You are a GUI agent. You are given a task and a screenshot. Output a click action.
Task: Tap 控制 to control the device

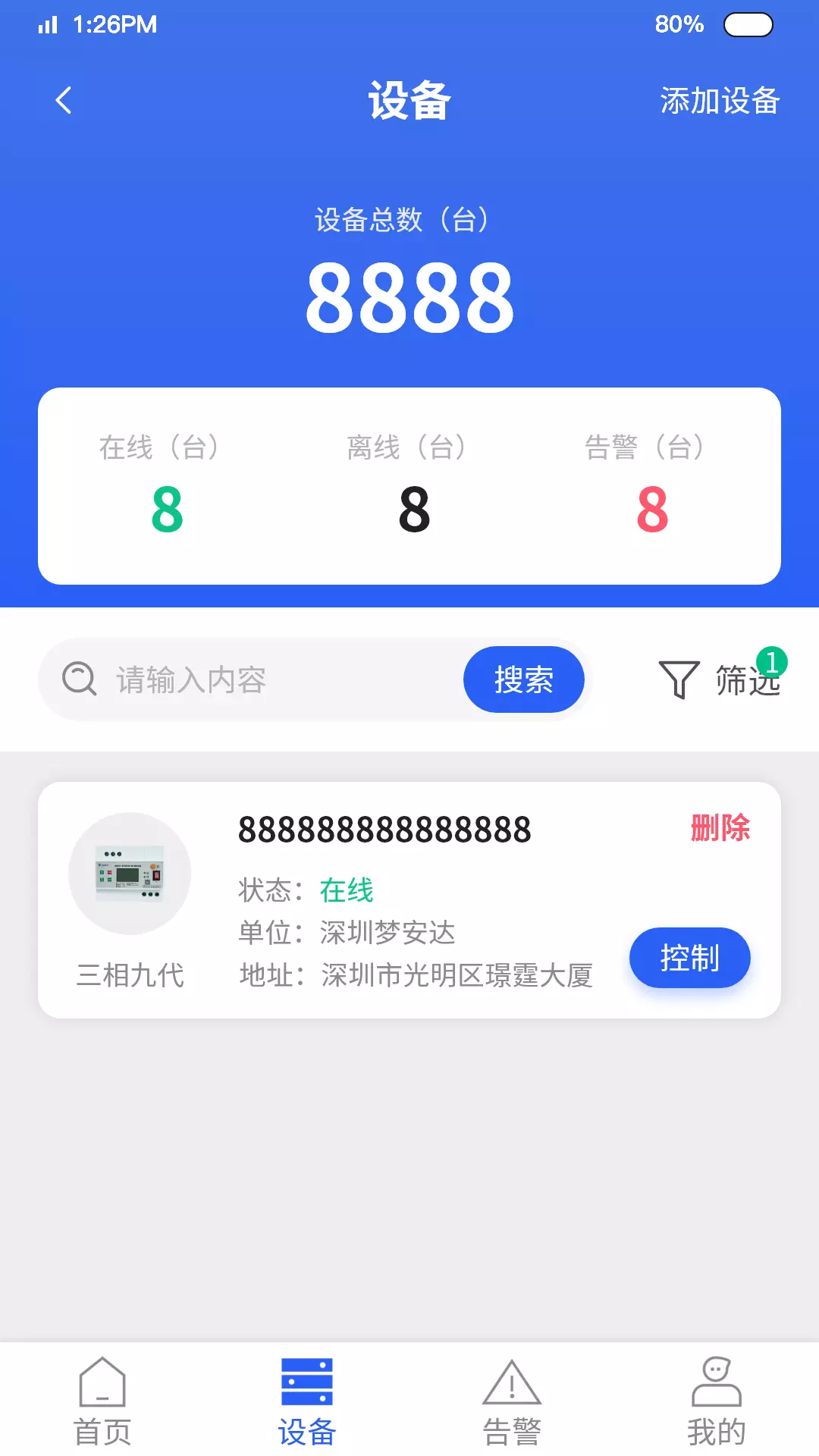point(689,958)
